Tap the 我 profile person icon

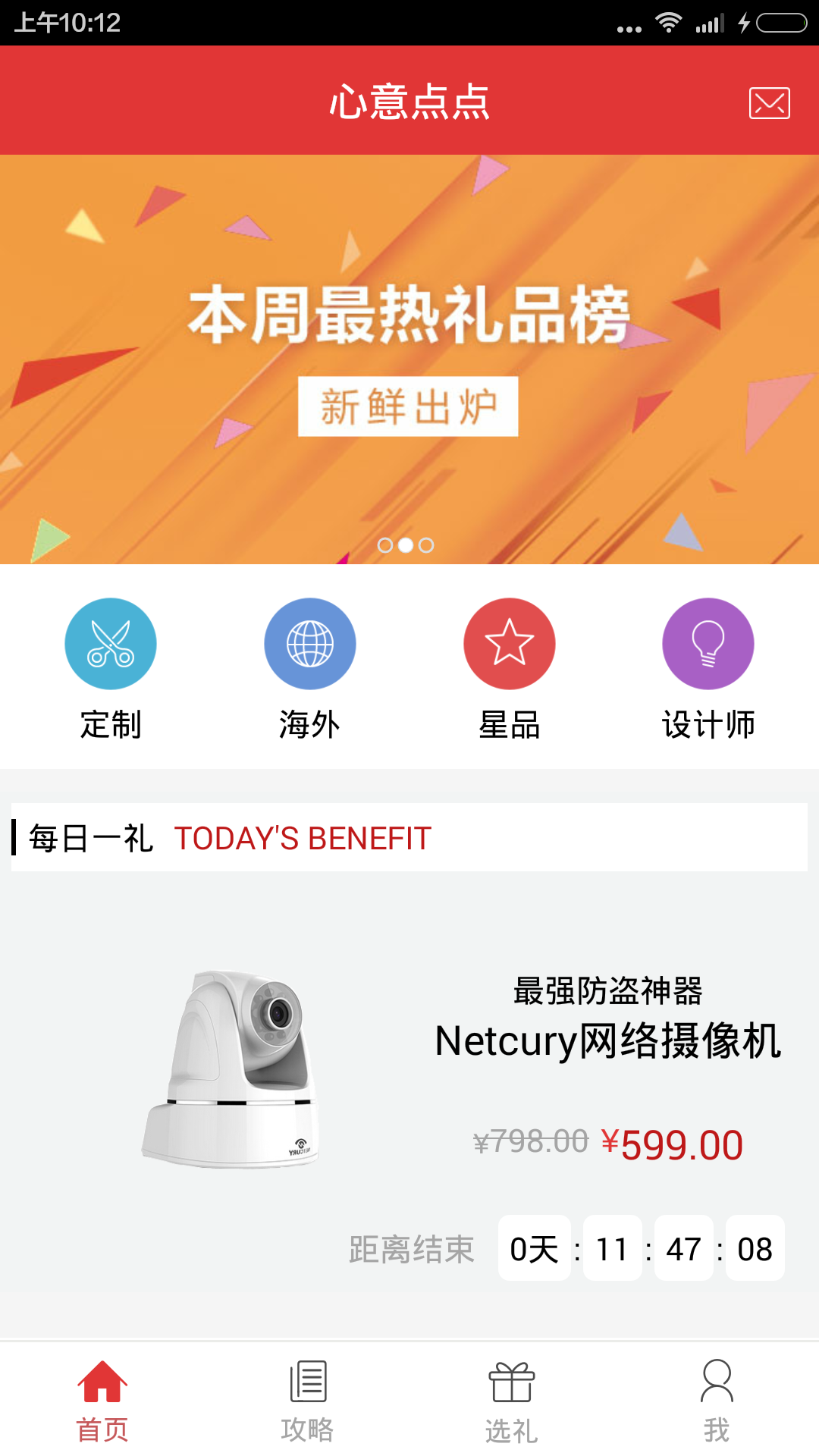click(716, 1395)
